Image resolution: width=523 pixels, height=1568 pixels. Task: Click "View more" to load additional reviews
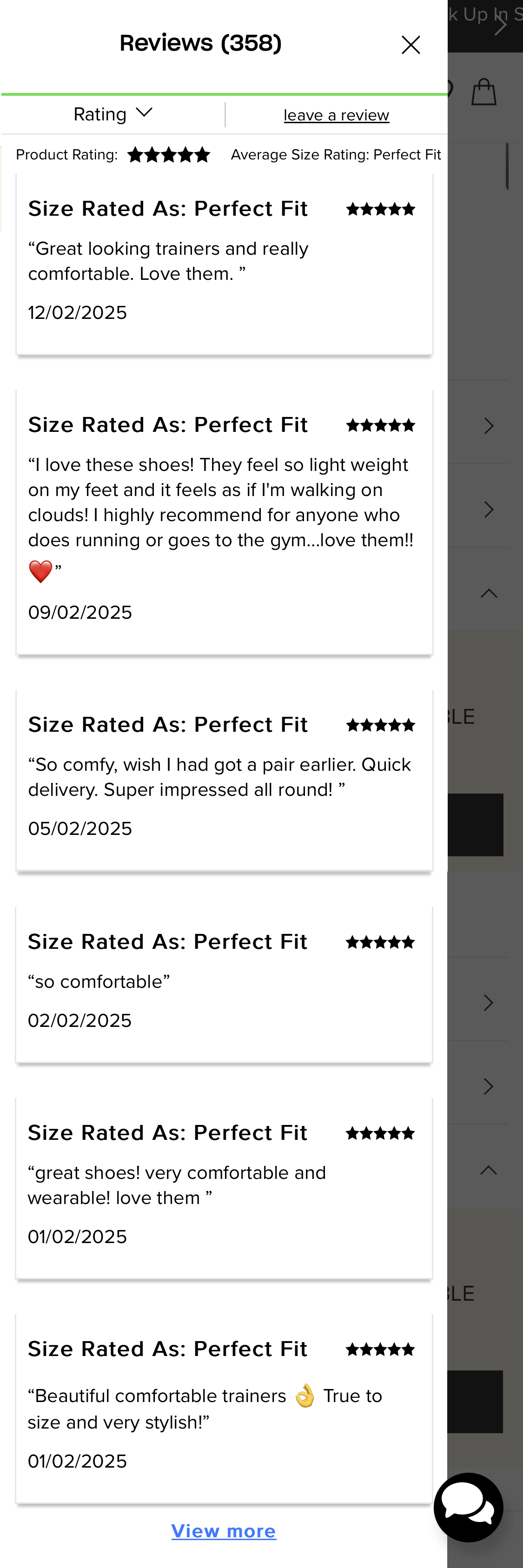(x=224, y=1531)
